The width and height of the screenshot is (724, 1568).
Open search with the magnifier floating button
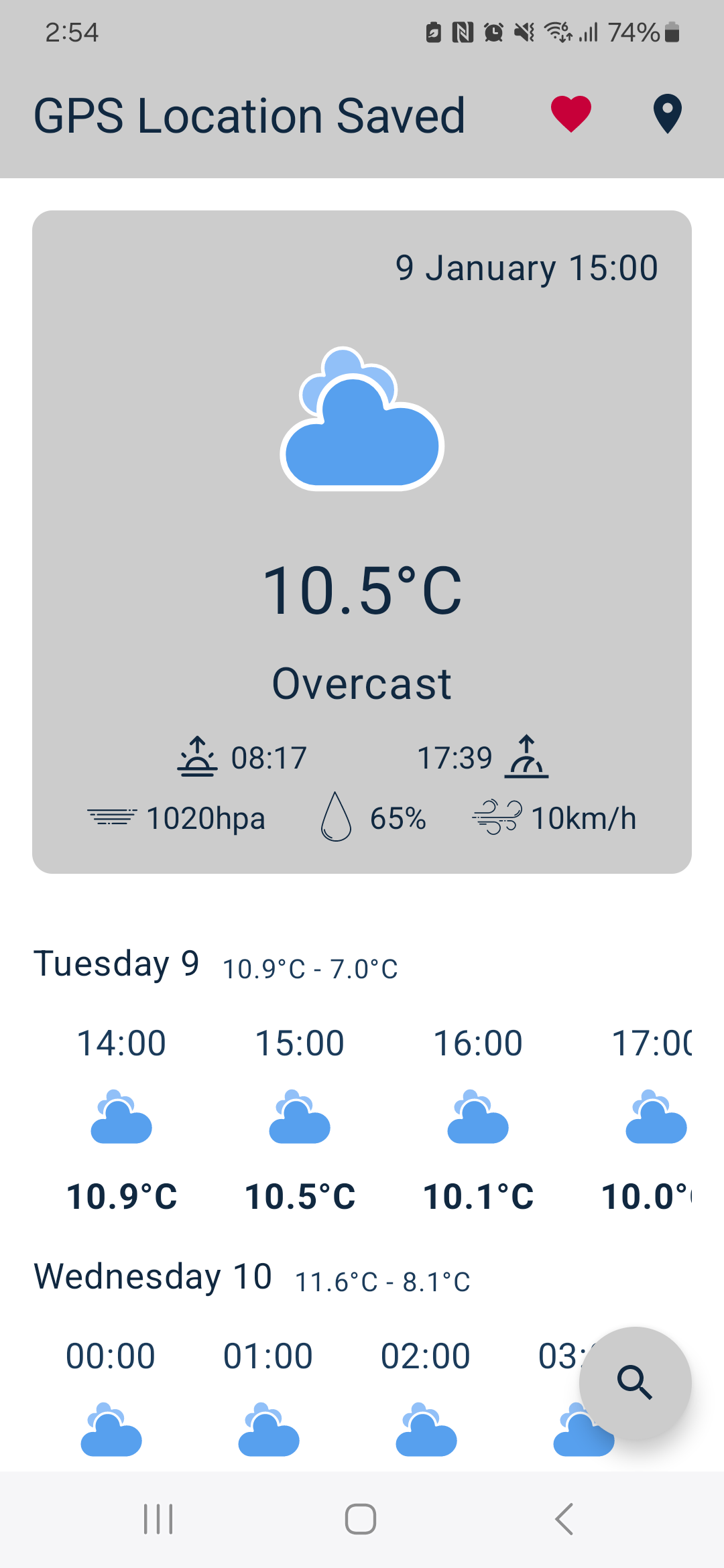[x=635, y=1383]
